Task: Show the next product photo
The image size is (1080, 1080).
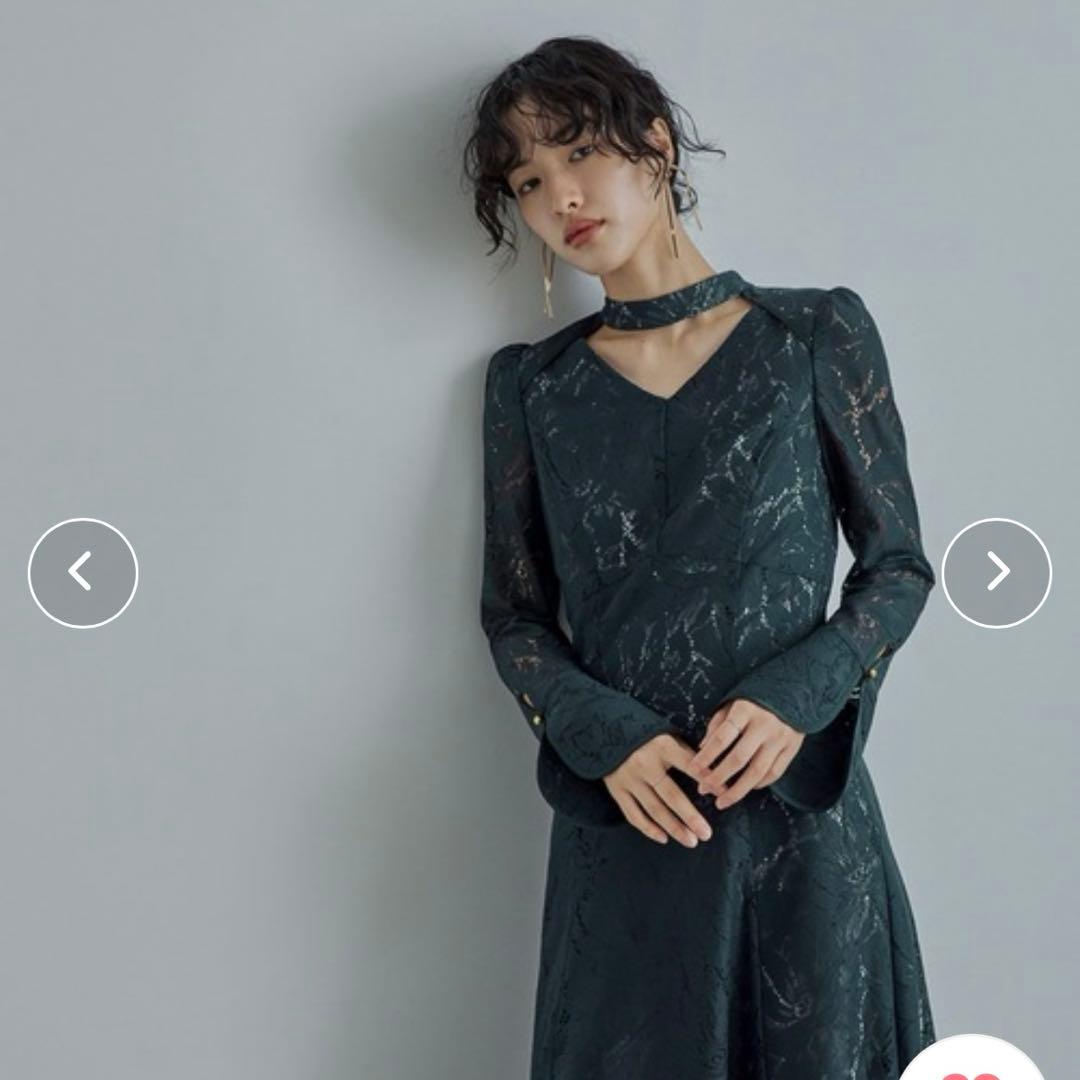Action: 996,572
